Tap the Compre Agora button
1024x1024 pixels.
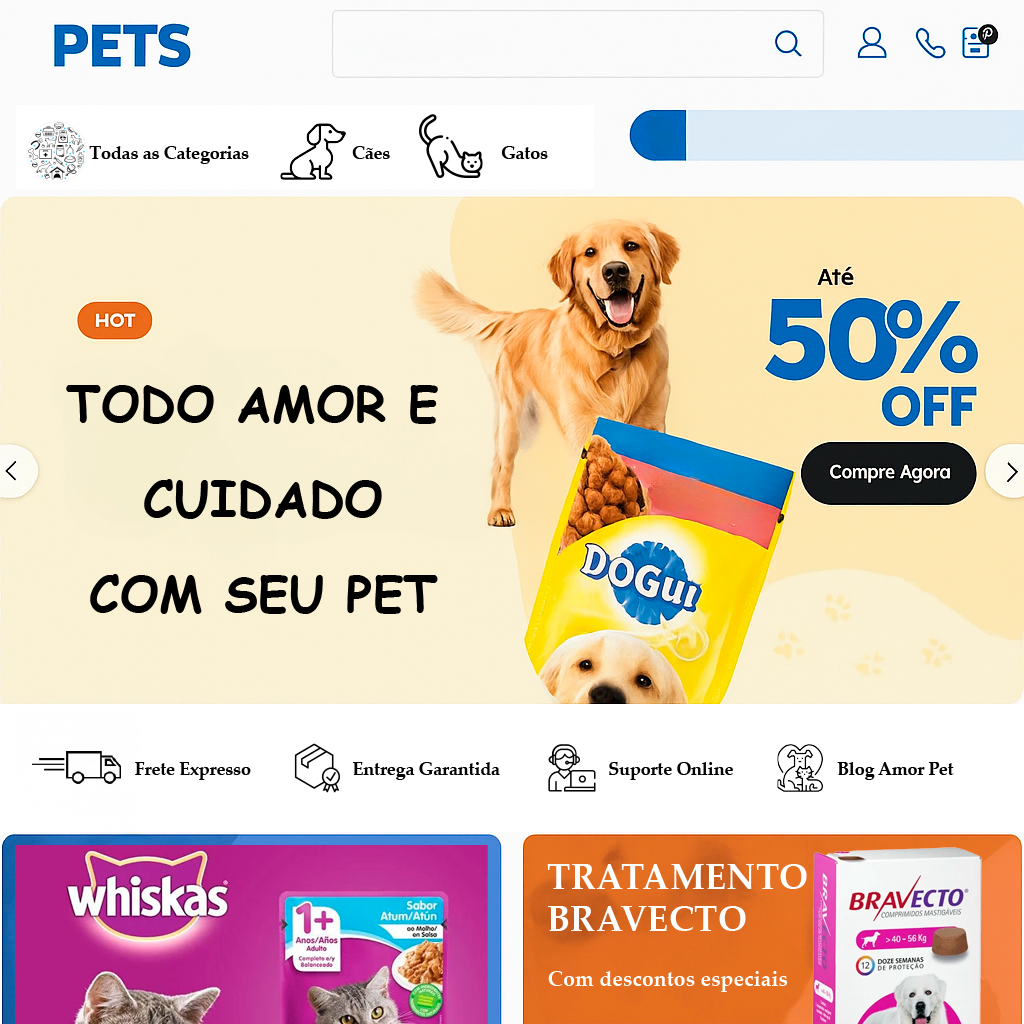coord(888,473)
